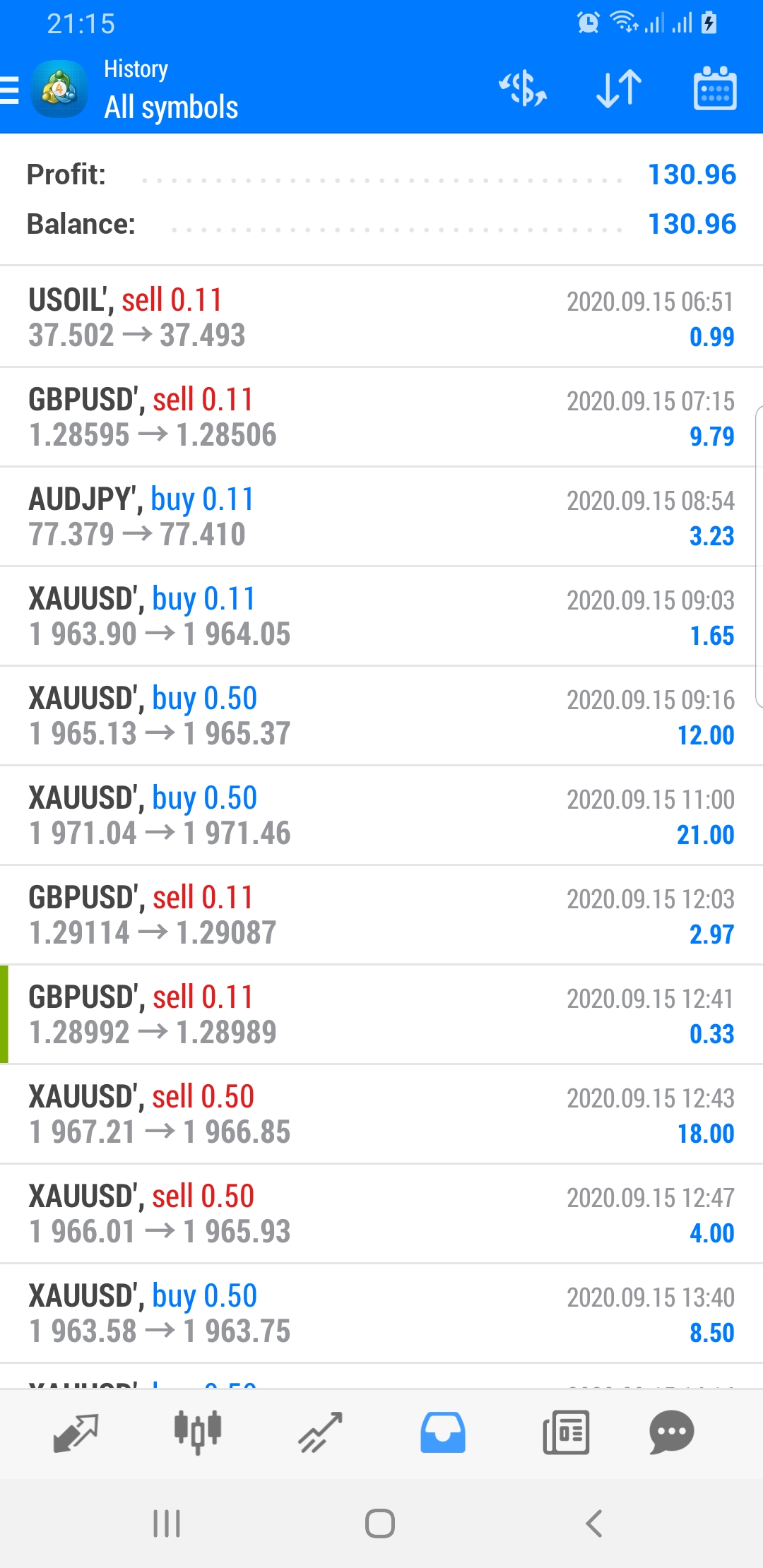763x1568 pixels.
Task: Tap the sort arrows icon
Action: 619,89
